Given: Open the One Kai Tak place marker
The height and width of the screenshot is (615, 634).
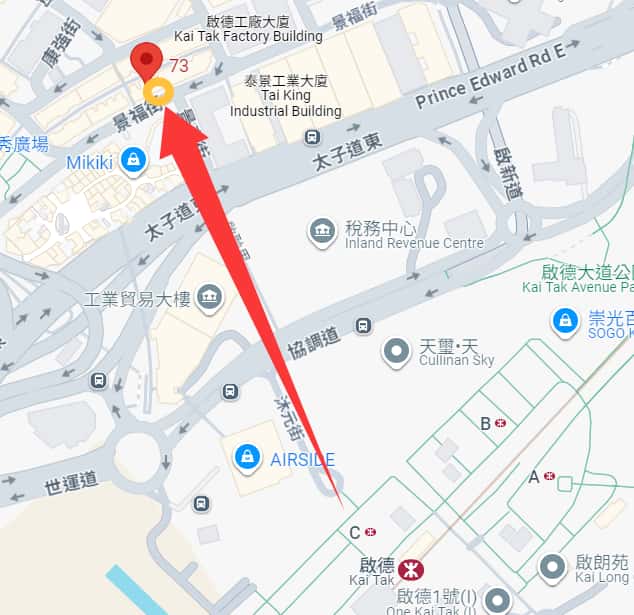Looking at the screenshot, I should 496,600.
